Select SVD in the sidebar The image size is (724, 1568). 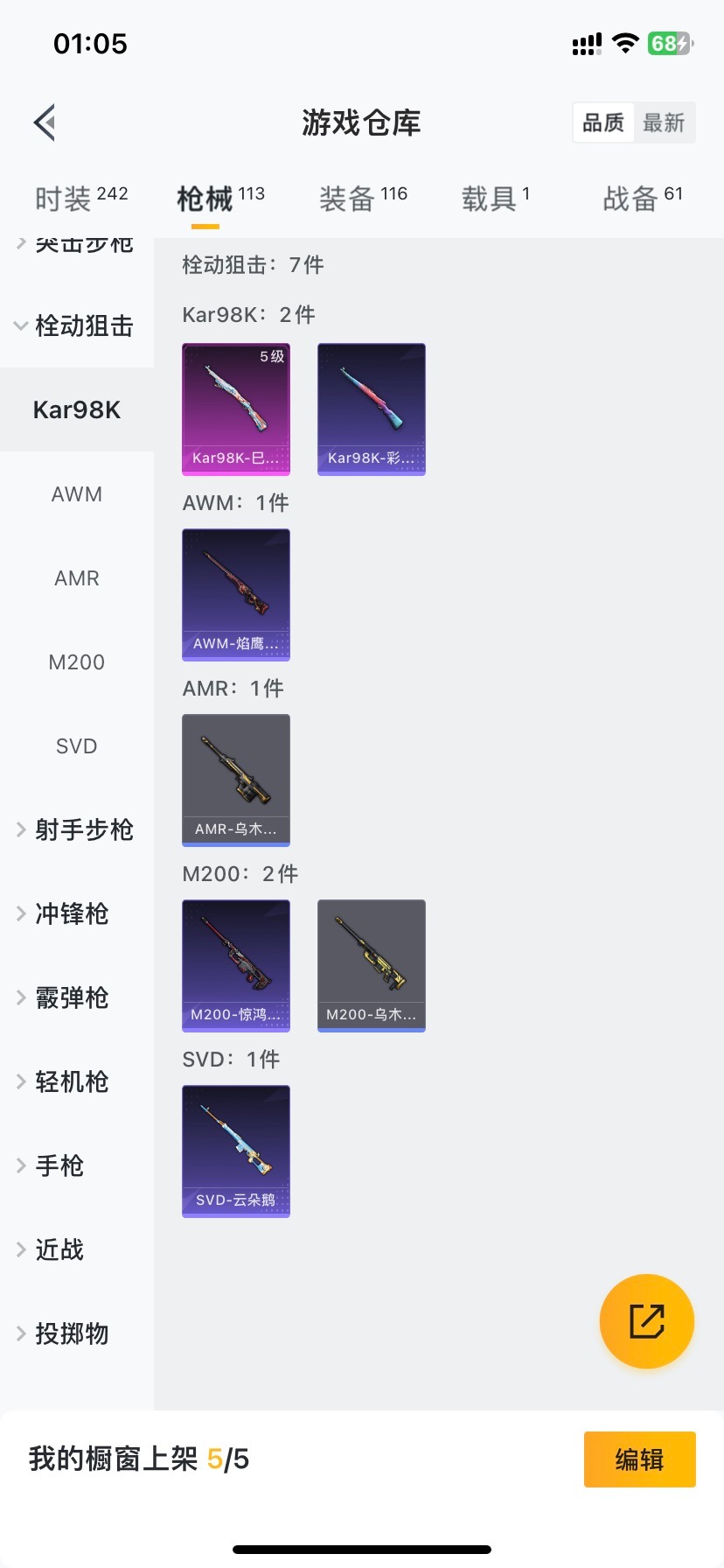[x=77, y=746]
